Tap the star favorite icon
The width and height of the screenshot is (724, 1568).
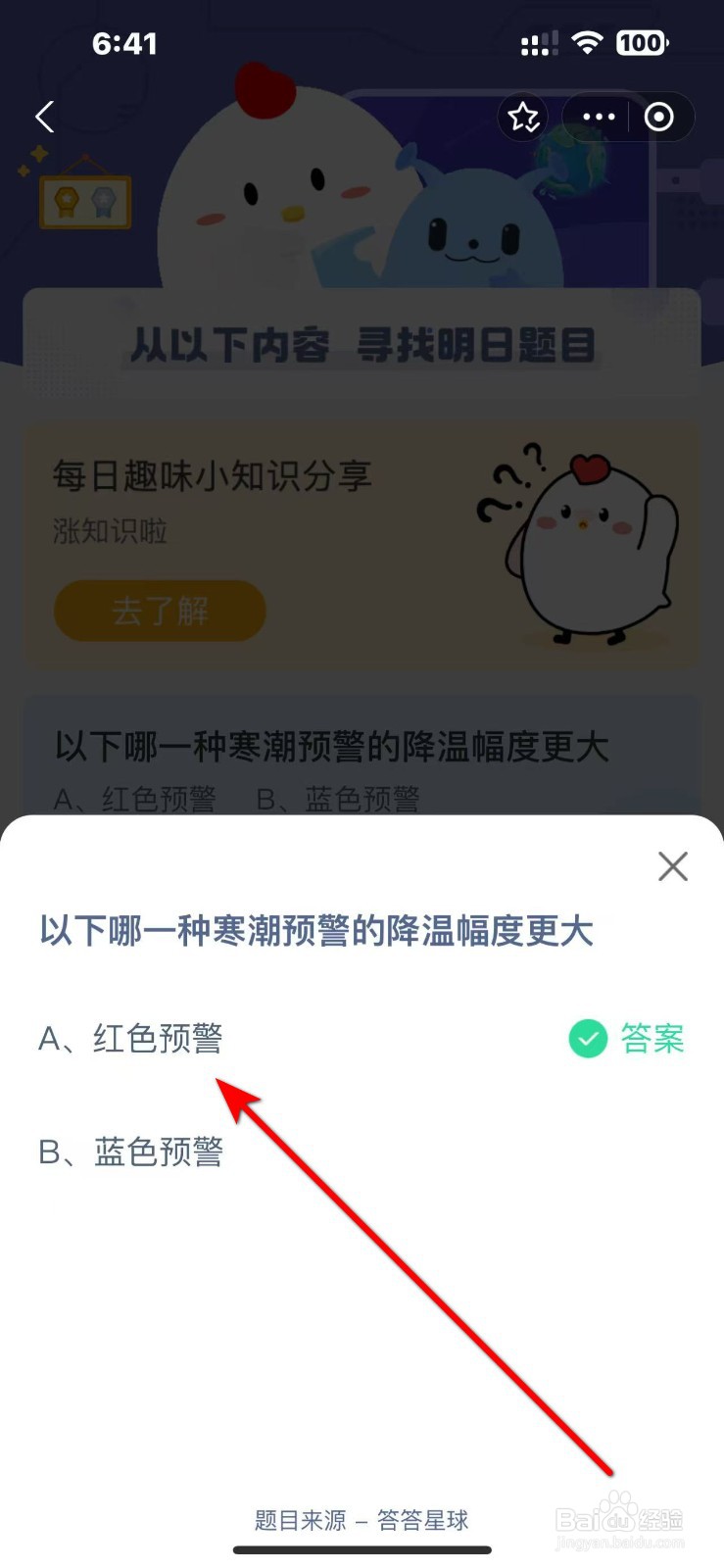tap(524, 117)
